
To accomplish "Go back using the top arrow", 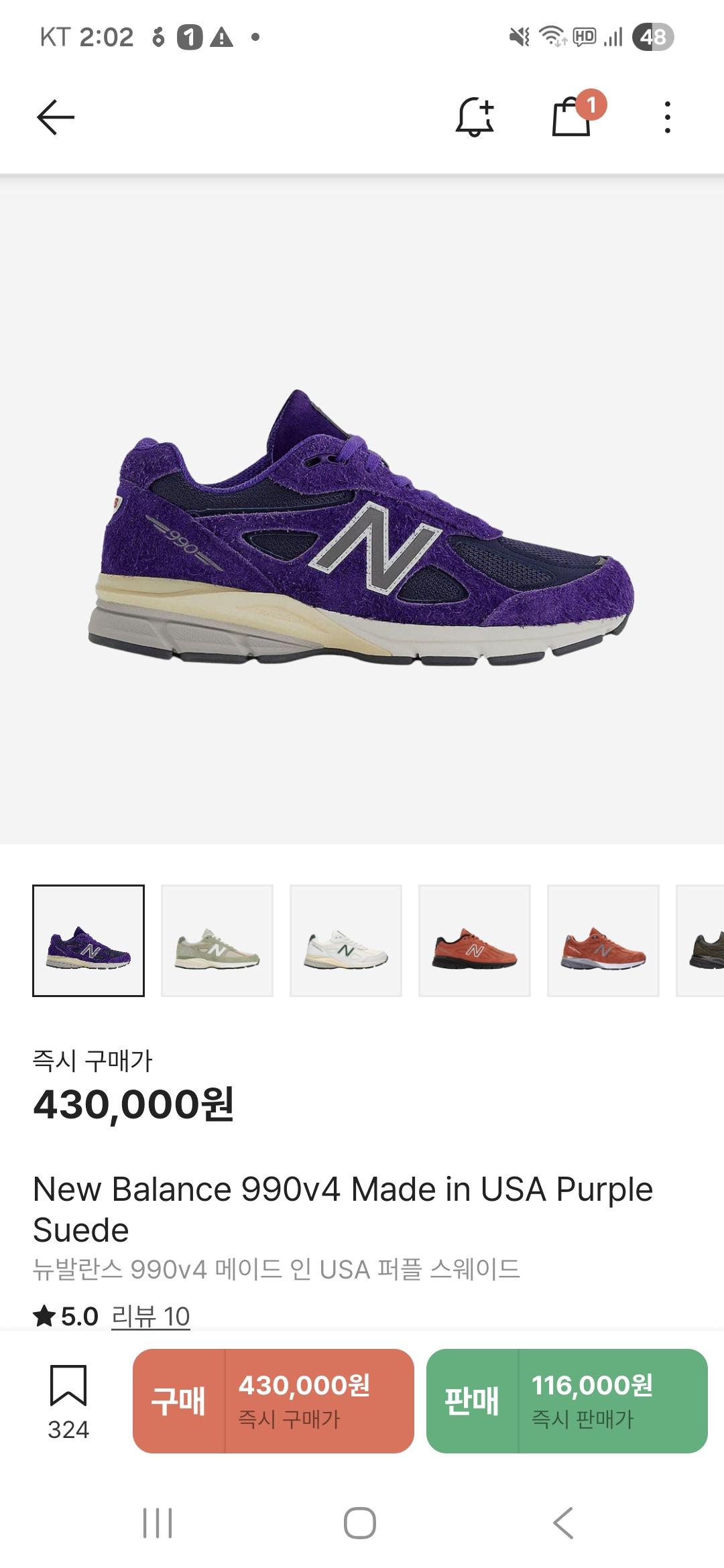I will tap(55, 118).
